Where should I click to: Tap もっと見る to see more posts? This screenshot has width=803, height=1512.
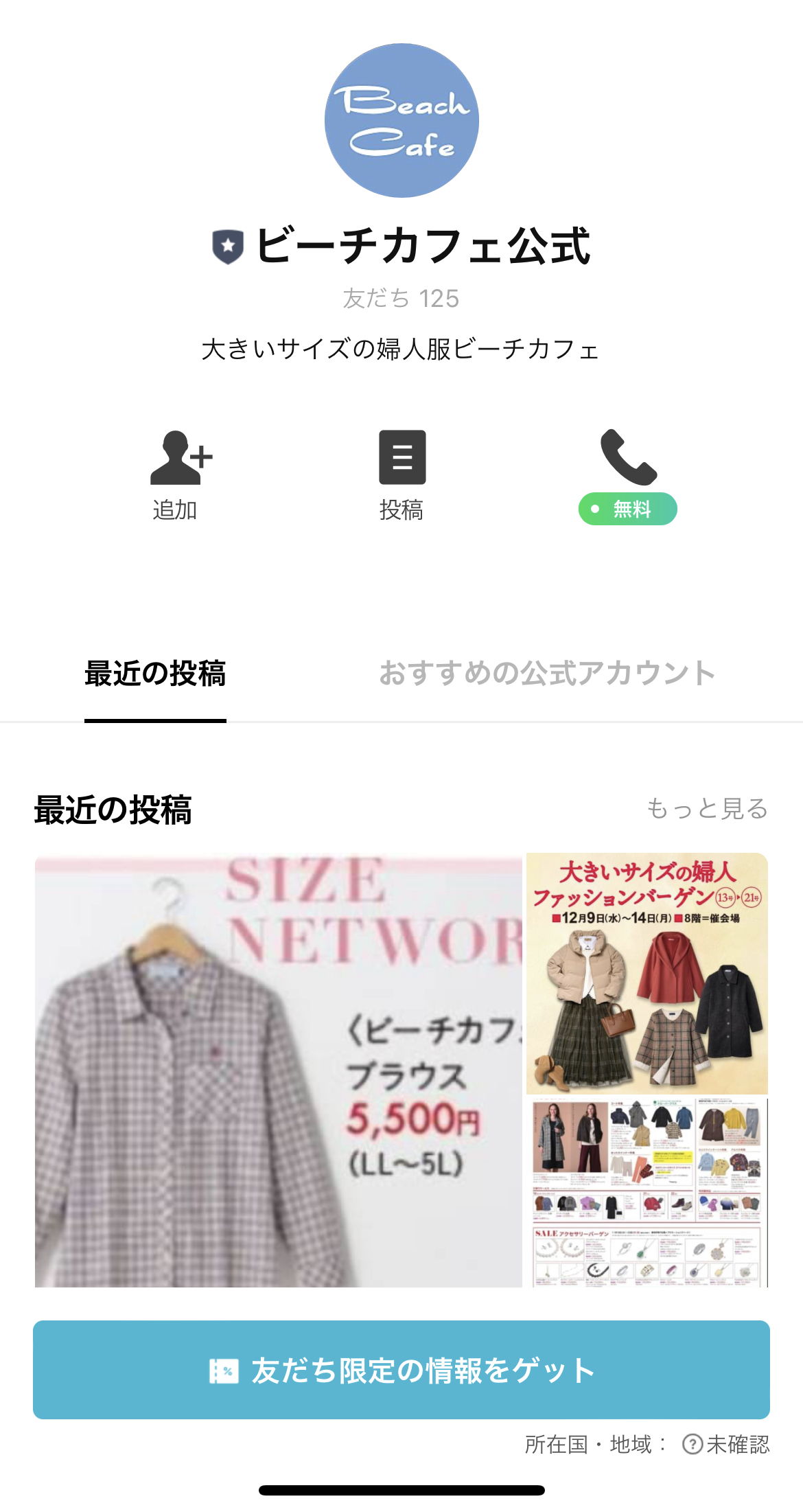click(x=707, y=809)
